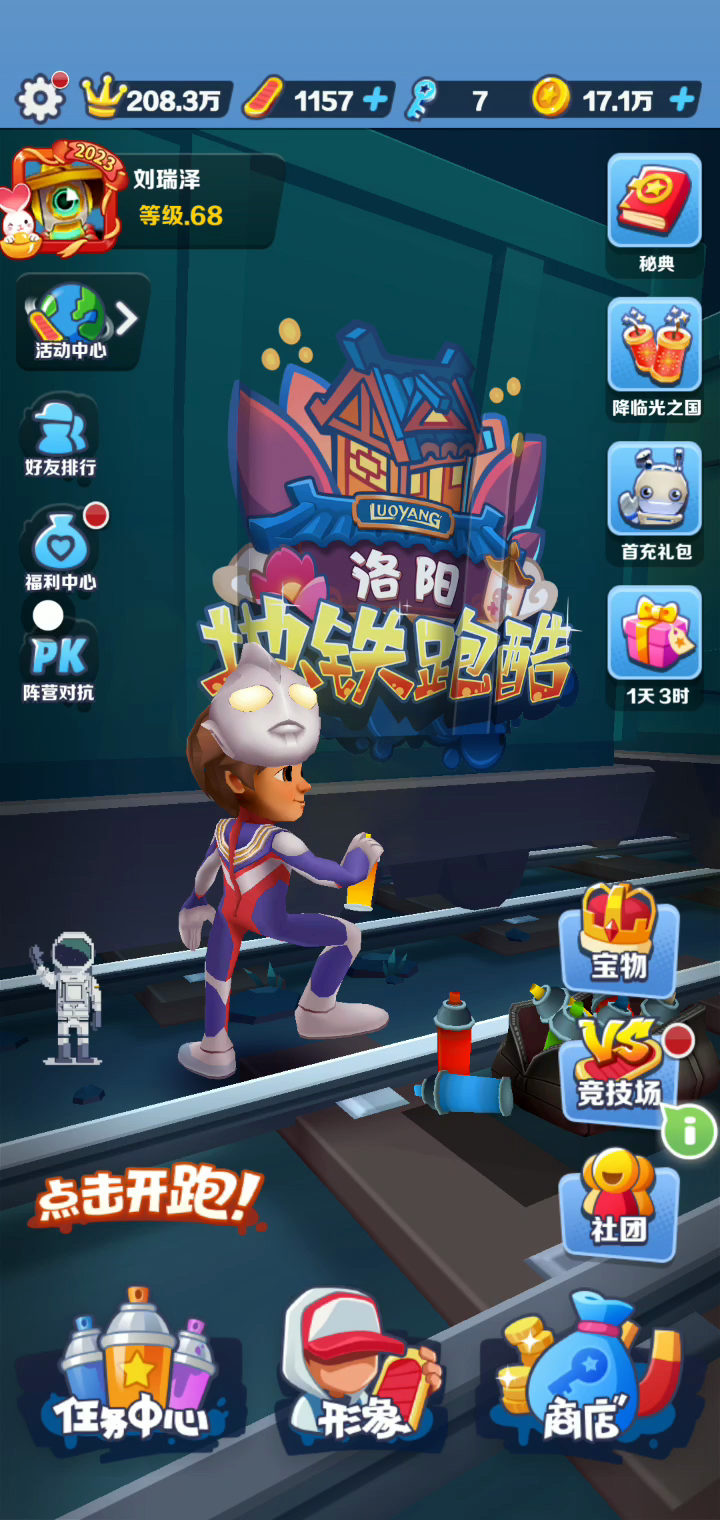This screenshot has height=1520, width=720.
Task: Open 福利中心 welfare center
Action: [60, 550]
